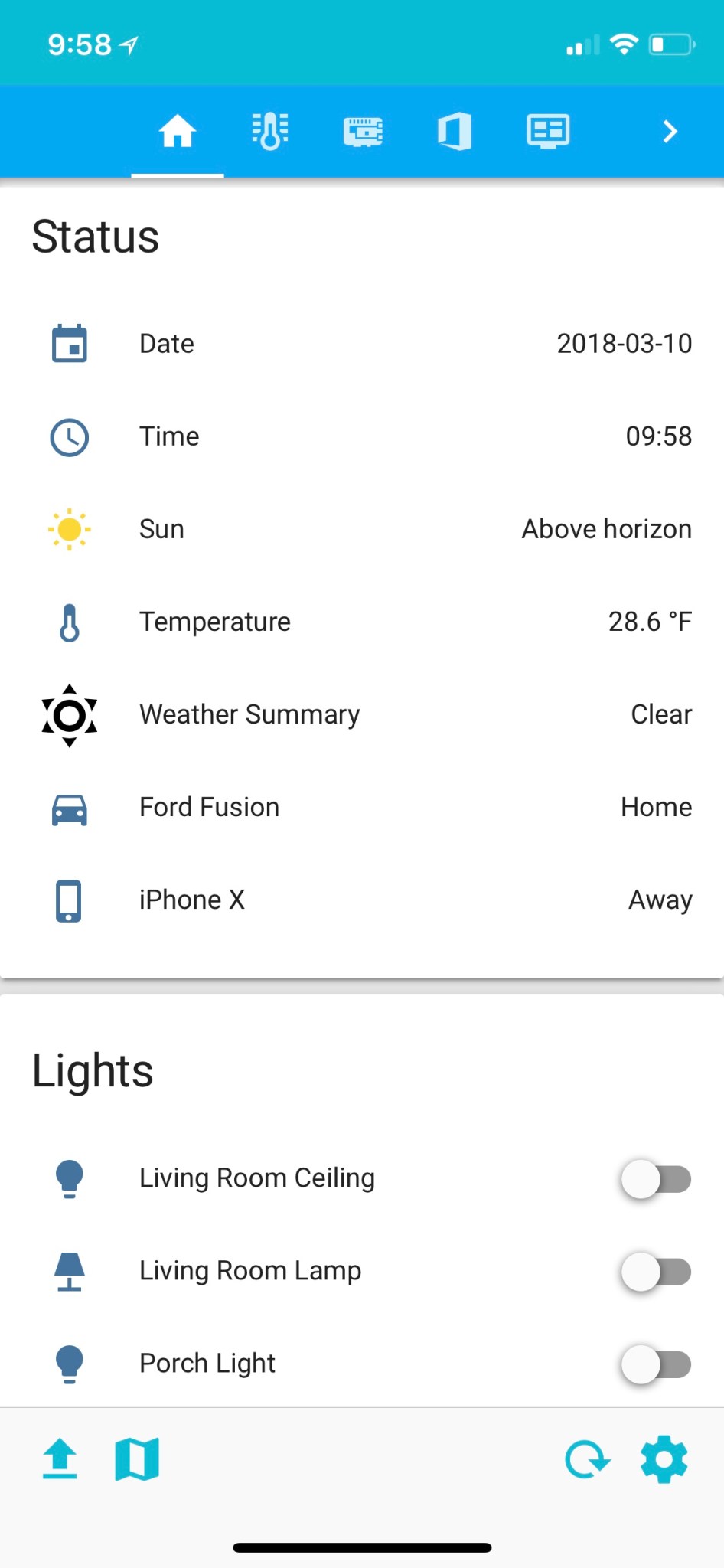Open the server hardware tab
Viewport: 724px width, 1568px height.
pos(363,131)
